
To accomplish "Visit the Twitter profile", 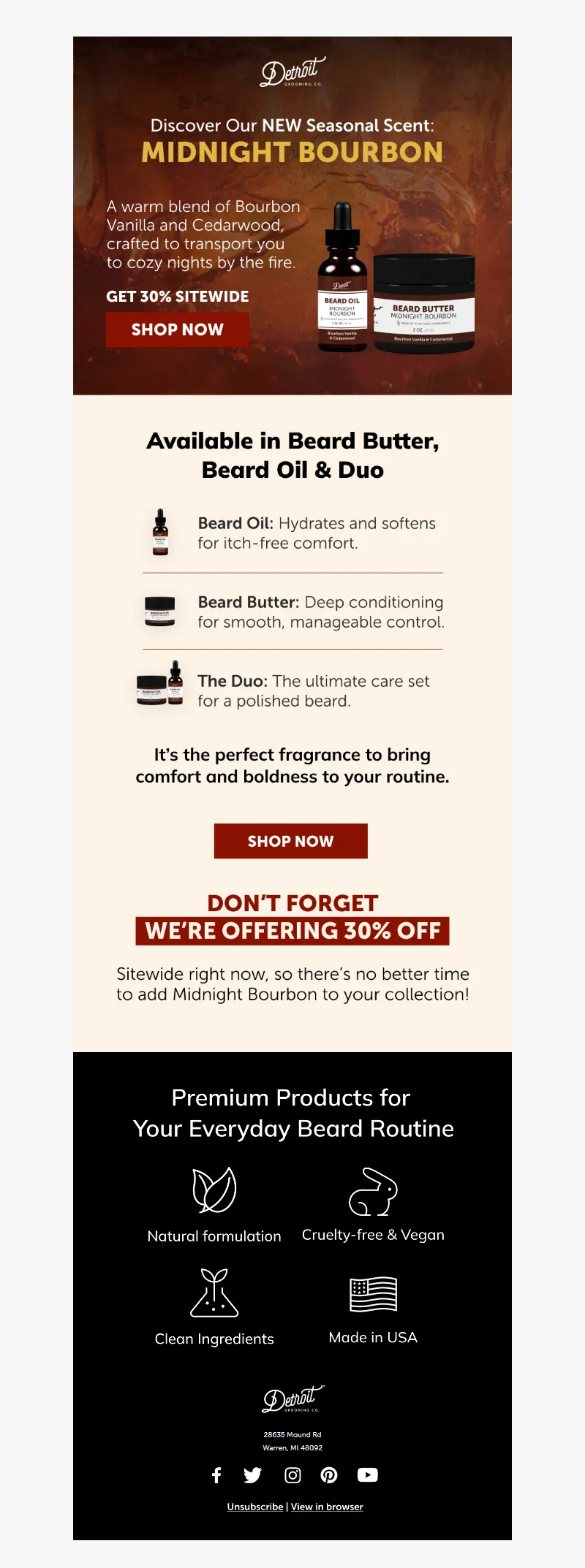I will tap(253, 1474).
